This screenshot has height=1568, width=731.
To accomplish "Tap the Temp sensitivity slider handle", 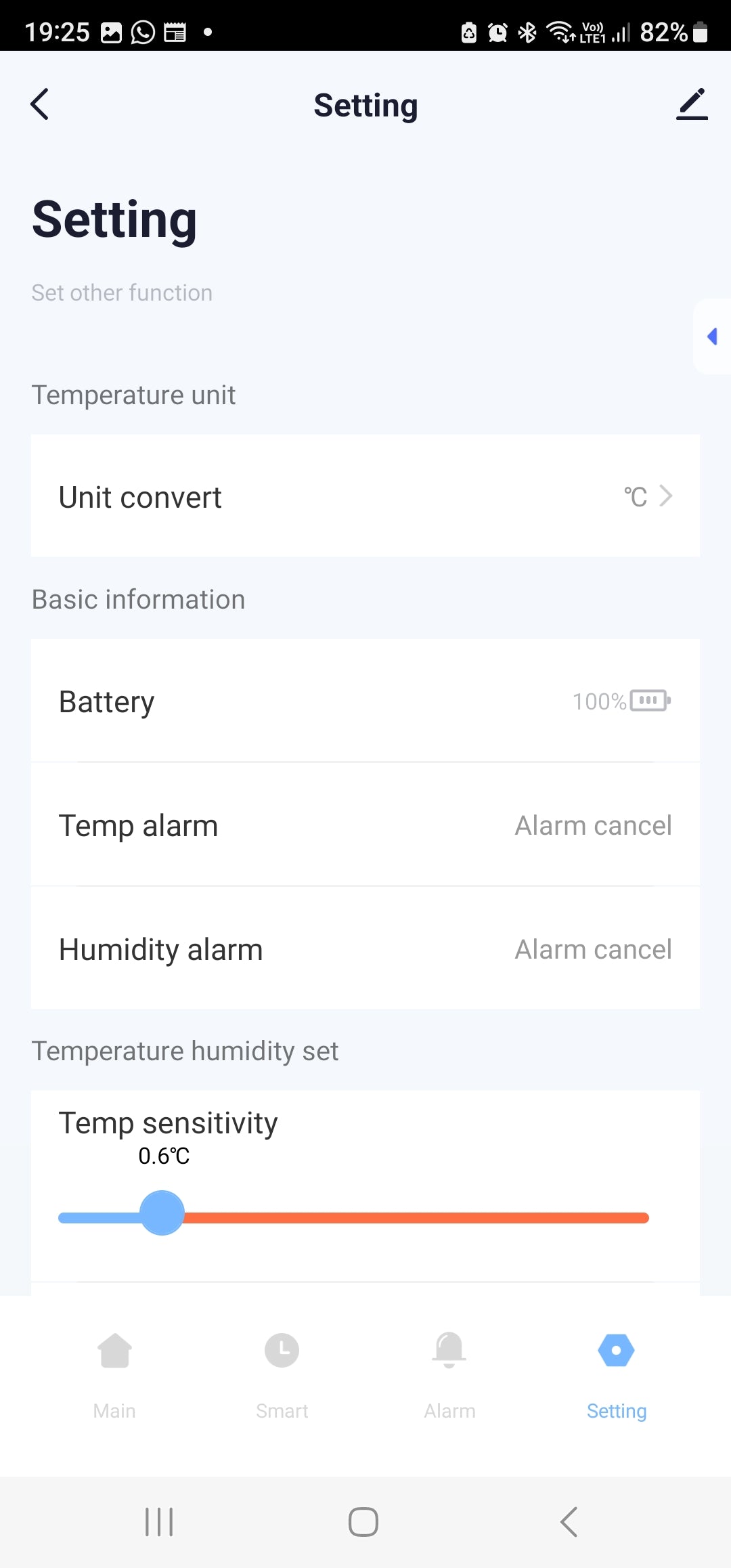I will tap(162, 1213).
